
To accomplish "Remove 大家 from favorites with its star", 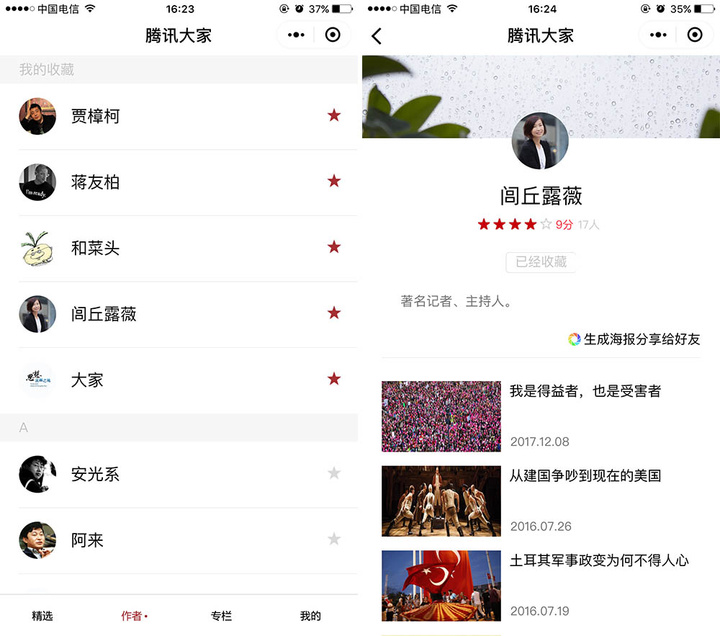I will click(334, 379).
